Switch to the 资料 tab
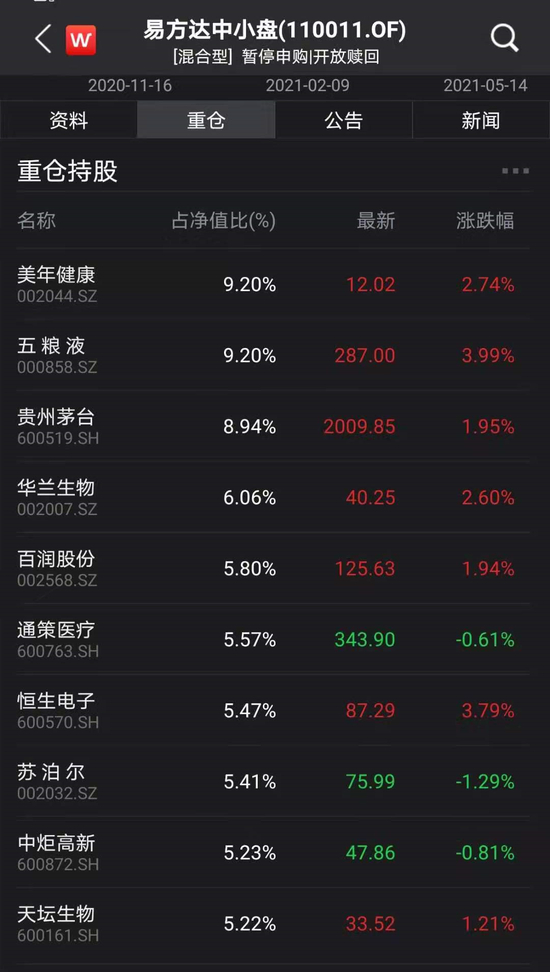 click(x=69, y=120)
